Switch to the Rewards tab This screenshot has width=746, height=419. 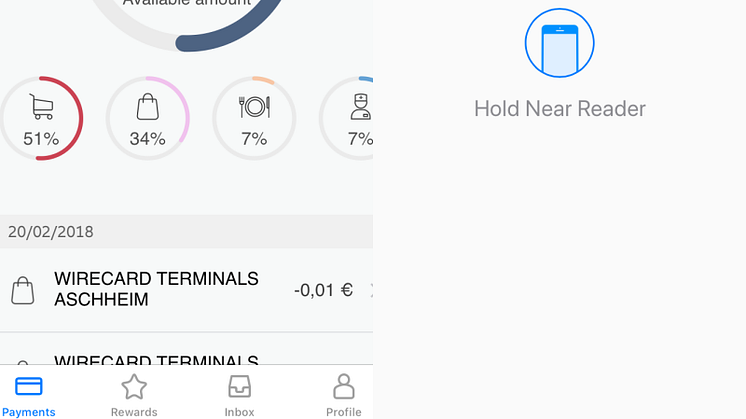[x=134, y=394]
